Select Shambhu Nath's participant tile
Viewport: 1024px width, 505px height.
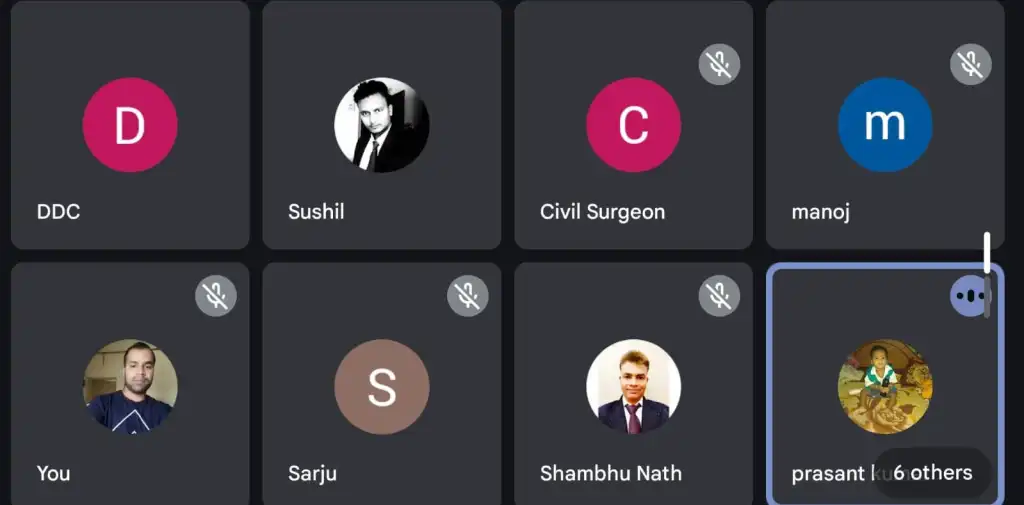coord(633,386)
